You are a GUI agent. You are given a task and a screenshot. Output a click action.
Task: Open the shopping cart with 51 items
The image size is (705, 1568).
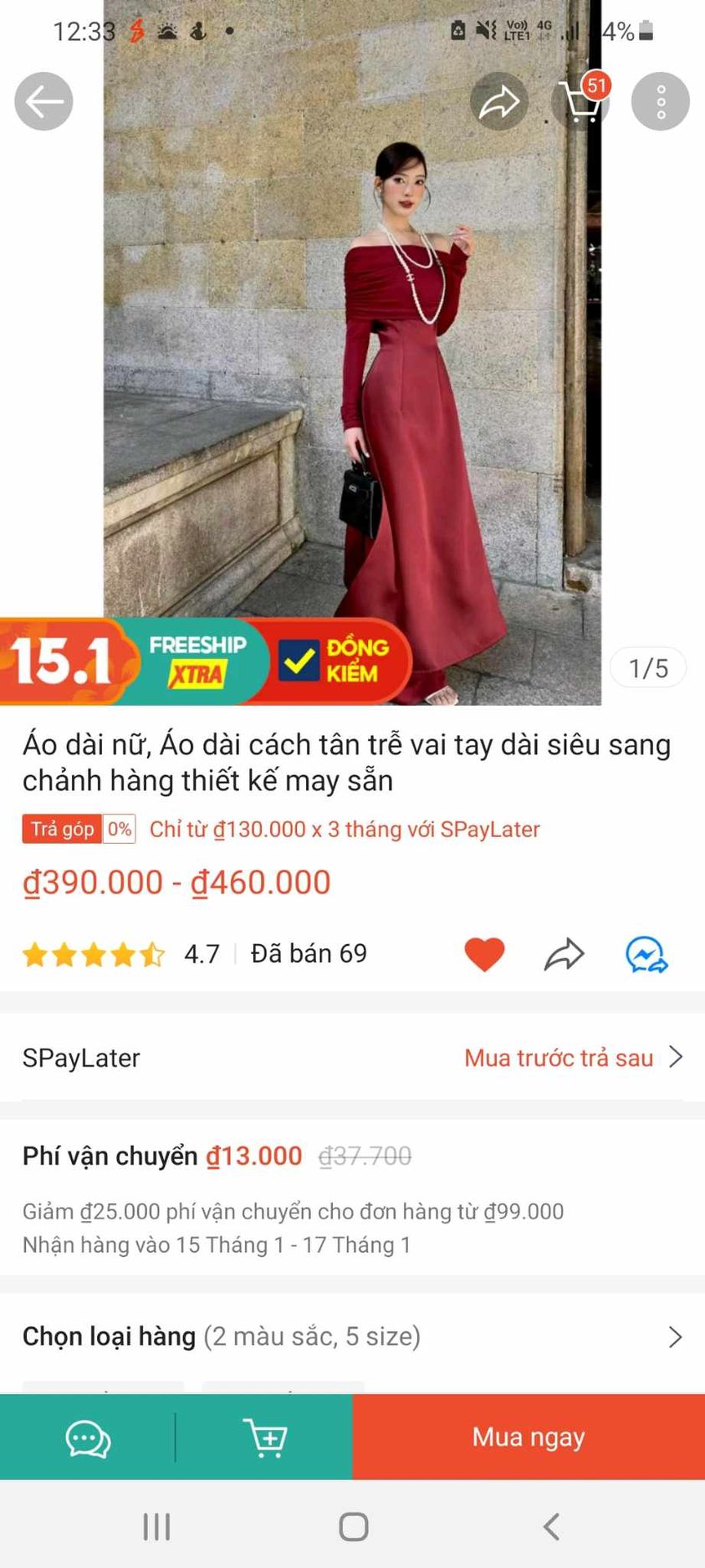coord(580,102)
